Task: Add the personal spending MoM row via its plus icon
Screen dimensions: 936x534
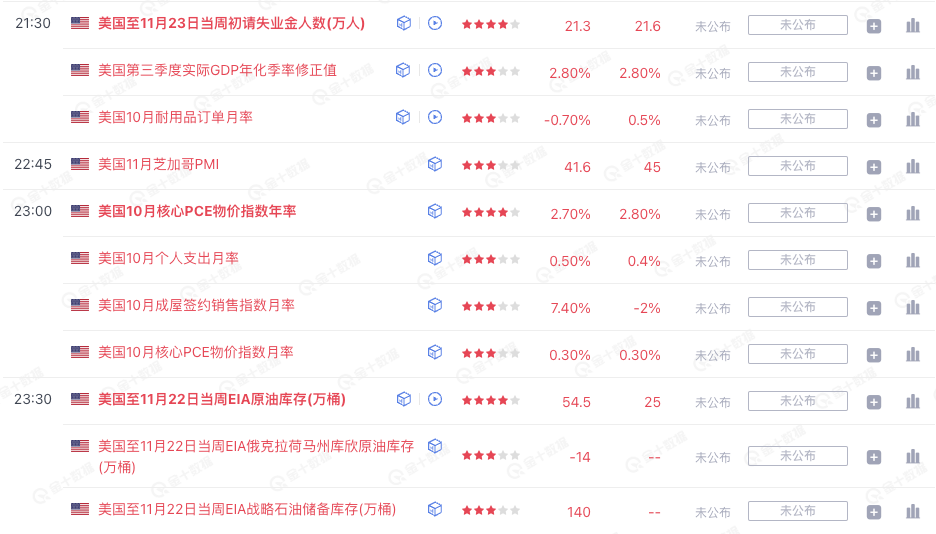Action: coord(874,261)
